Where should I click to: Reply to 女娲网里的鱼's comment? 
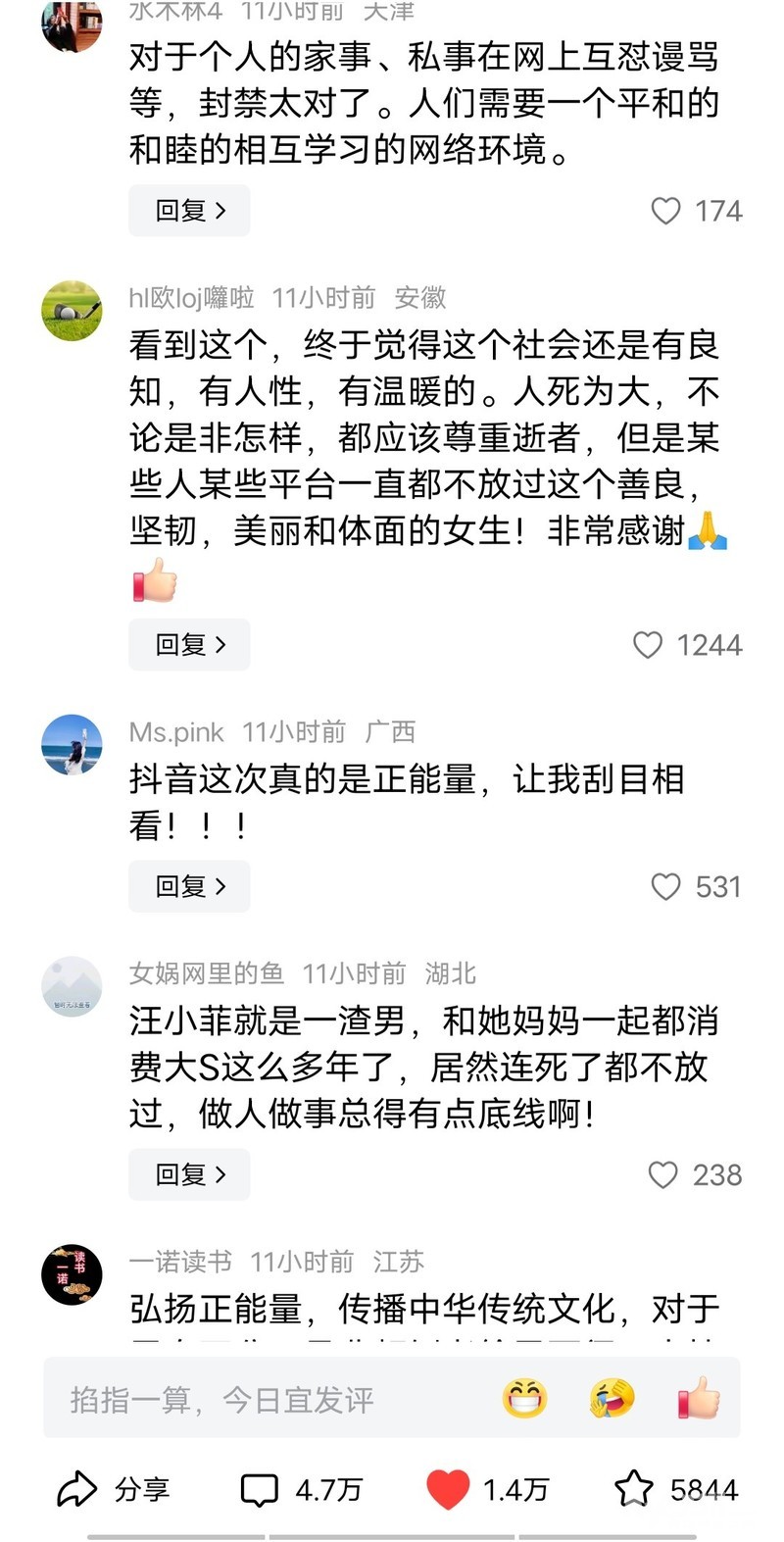pos(189,1173)
